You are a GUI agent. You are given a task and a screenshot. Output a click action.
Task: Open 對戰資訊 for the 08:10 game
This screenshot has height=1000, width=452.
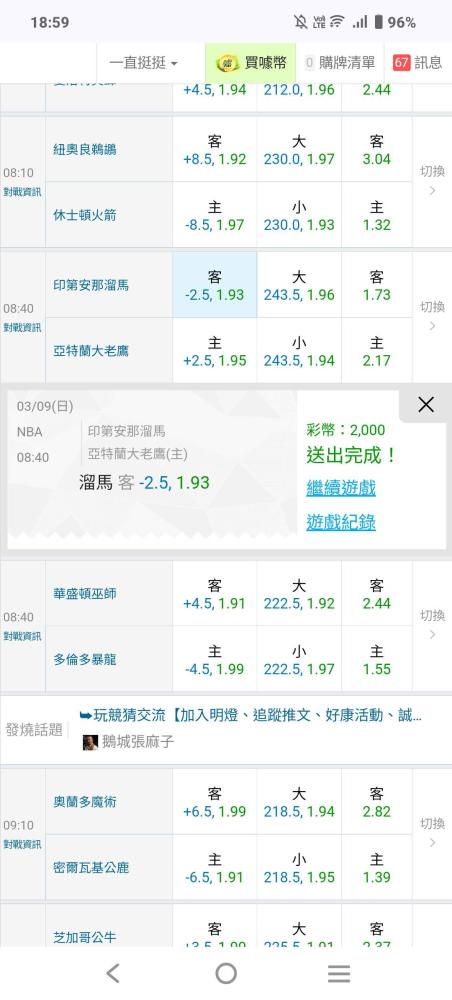tap(22, 191)
